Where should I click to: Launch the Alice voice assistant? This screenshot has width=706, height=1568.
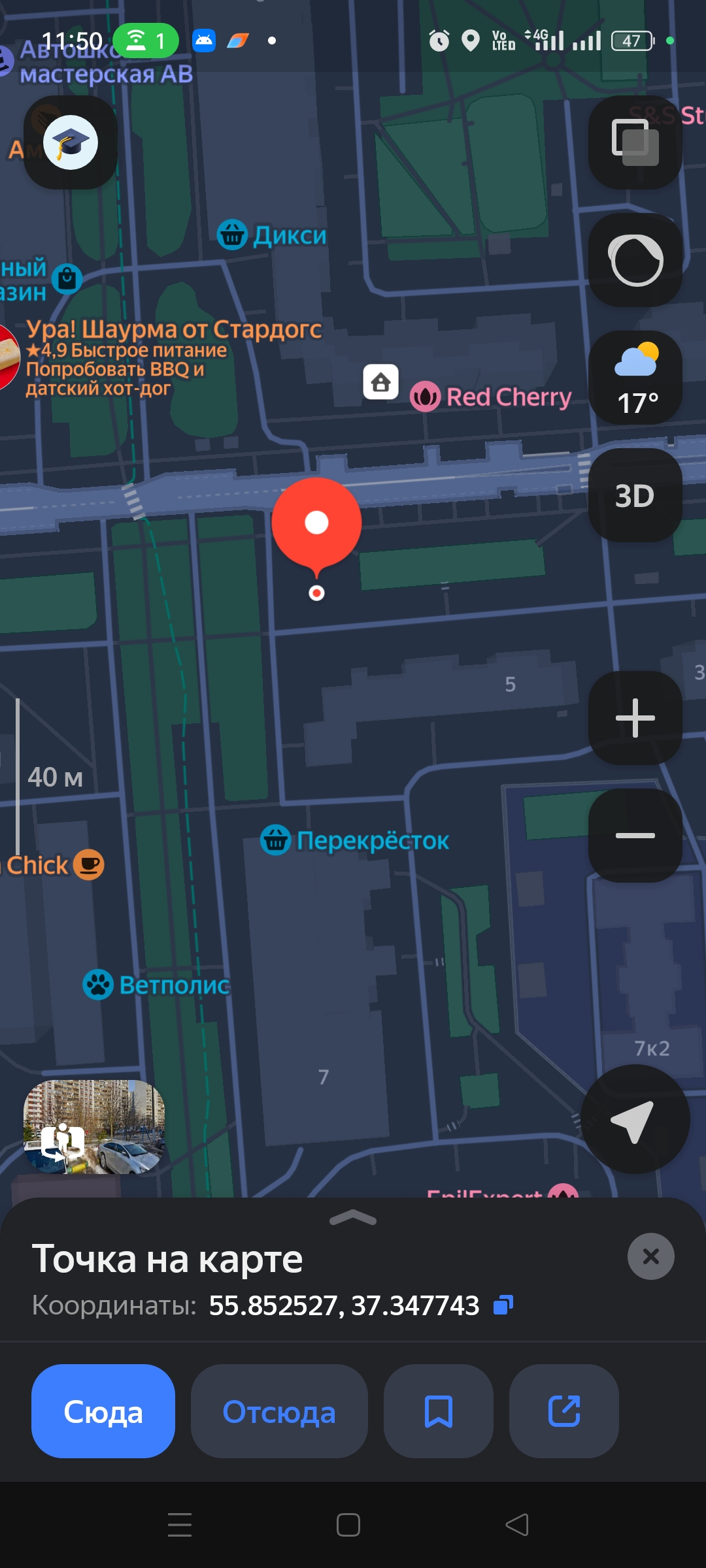coord(635,260)
